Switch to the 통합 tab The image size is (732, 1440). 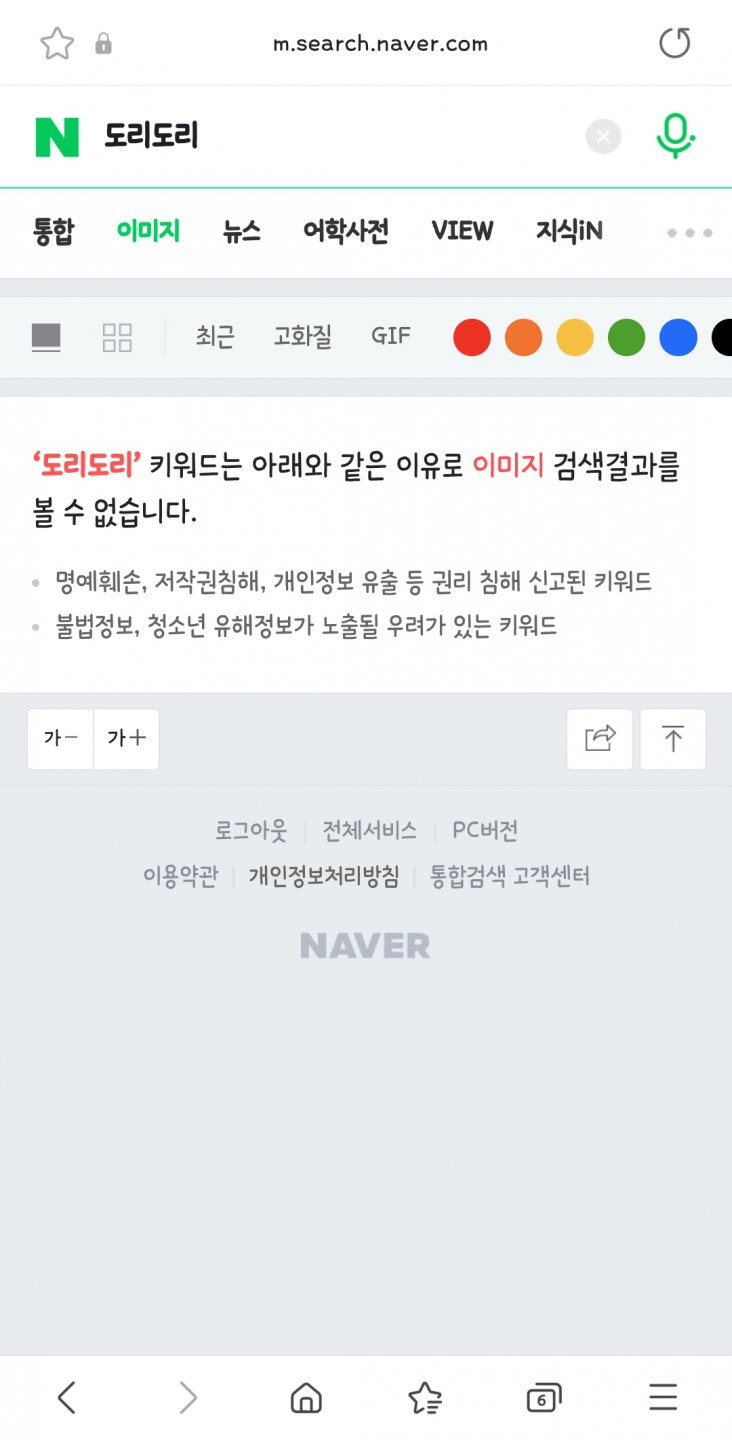53,231
